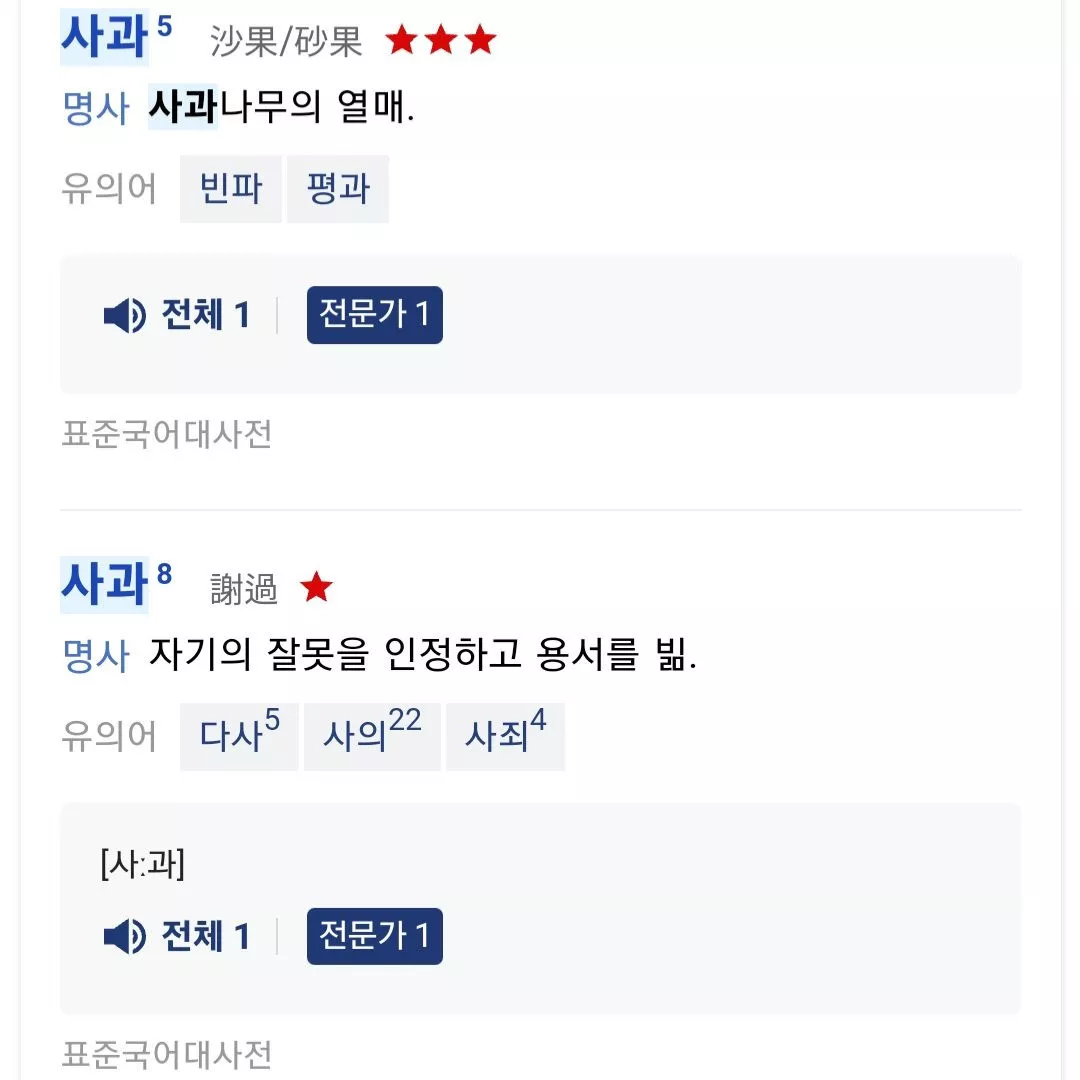Open the 사과 8 headword entry
Image resolution: width=1080 pixels, height=1080 pixels.
[x=105, y=584]
